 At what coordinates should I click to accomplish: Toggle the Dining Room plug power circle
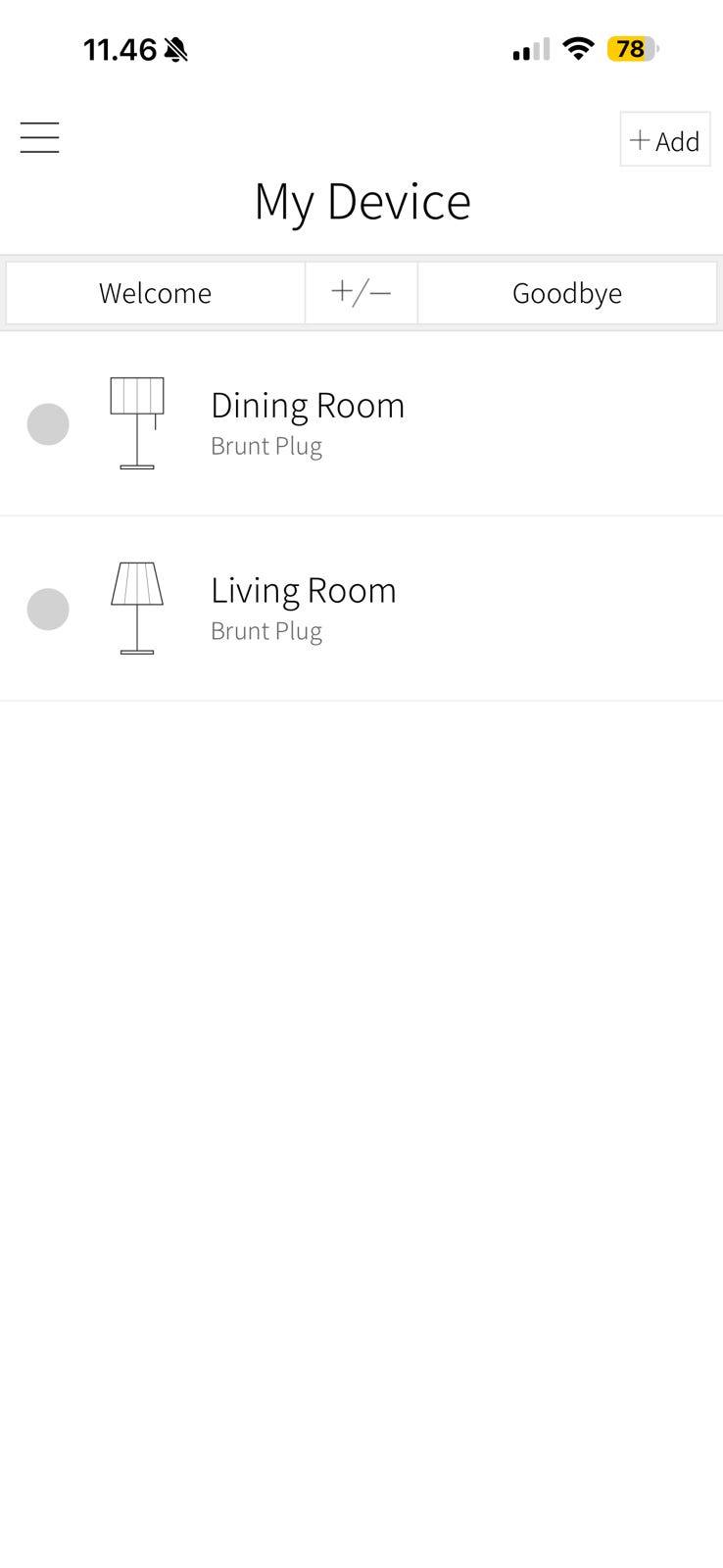point(48,424)
